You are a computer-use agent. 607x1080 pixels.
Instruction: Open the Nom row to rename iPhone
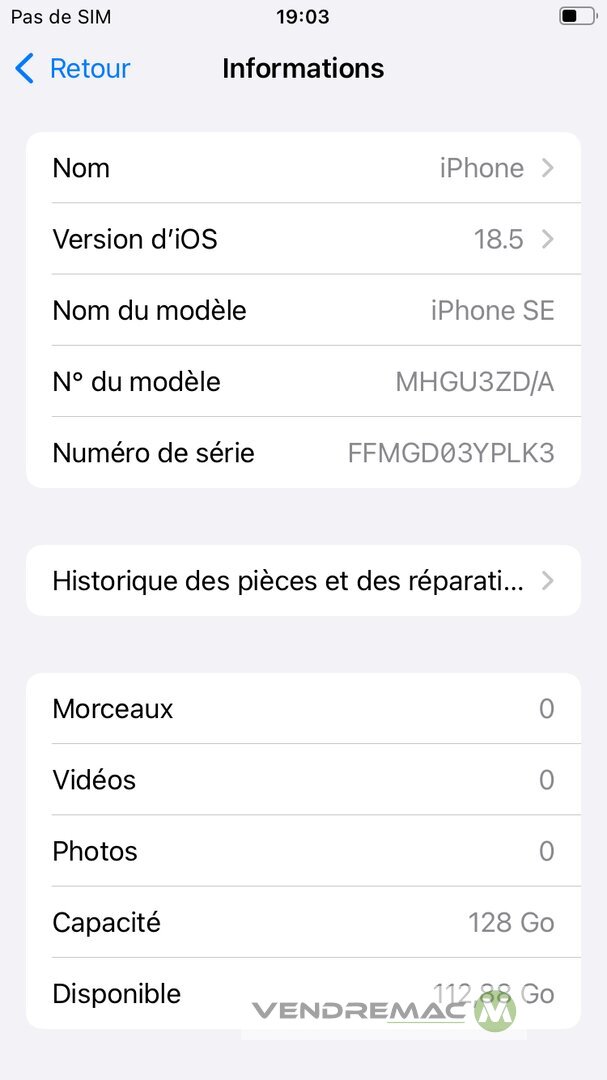coord(302,168)
